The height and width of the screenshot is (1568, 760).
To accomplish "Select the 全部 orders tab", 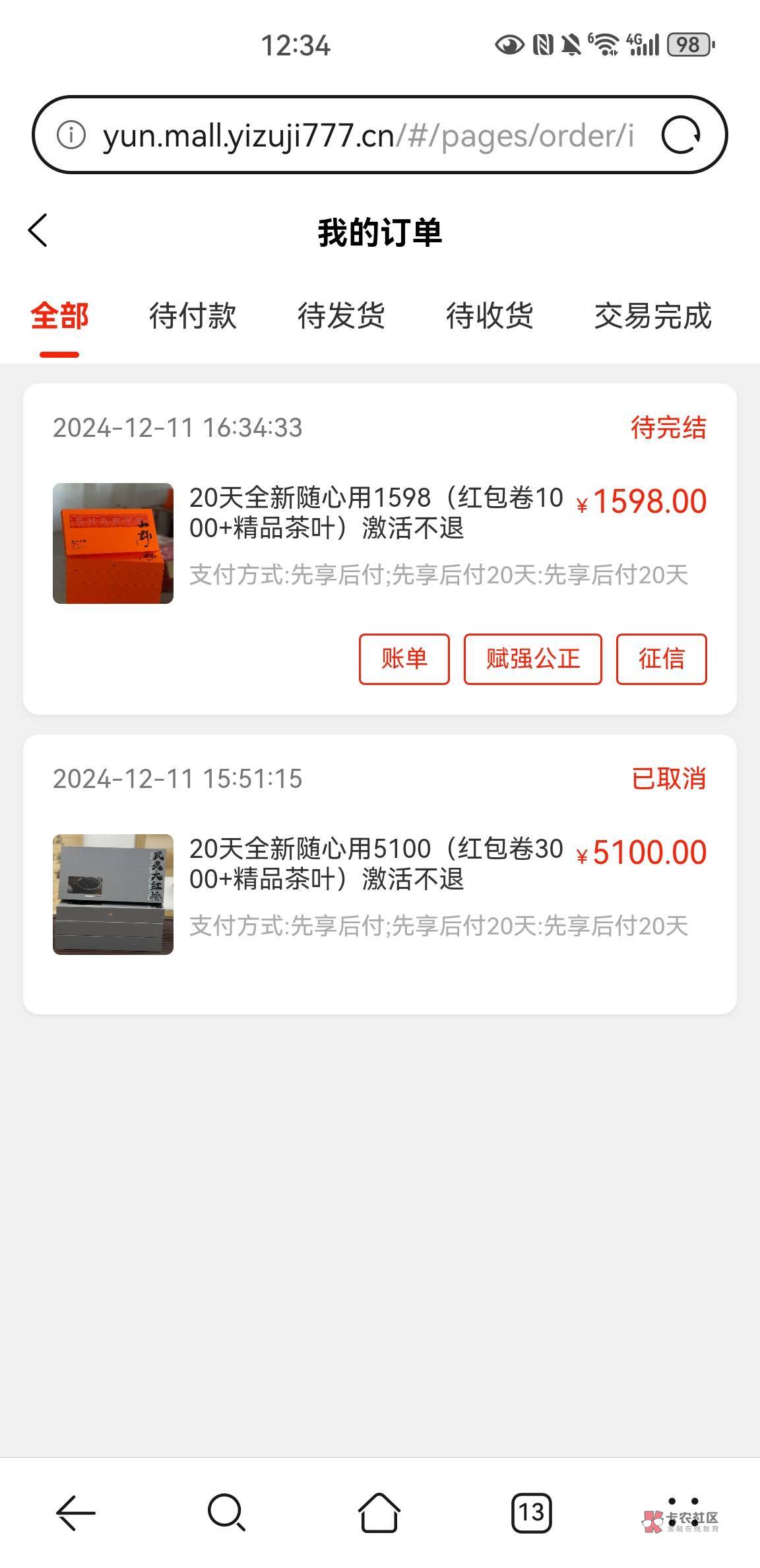I will coord(59,316).
